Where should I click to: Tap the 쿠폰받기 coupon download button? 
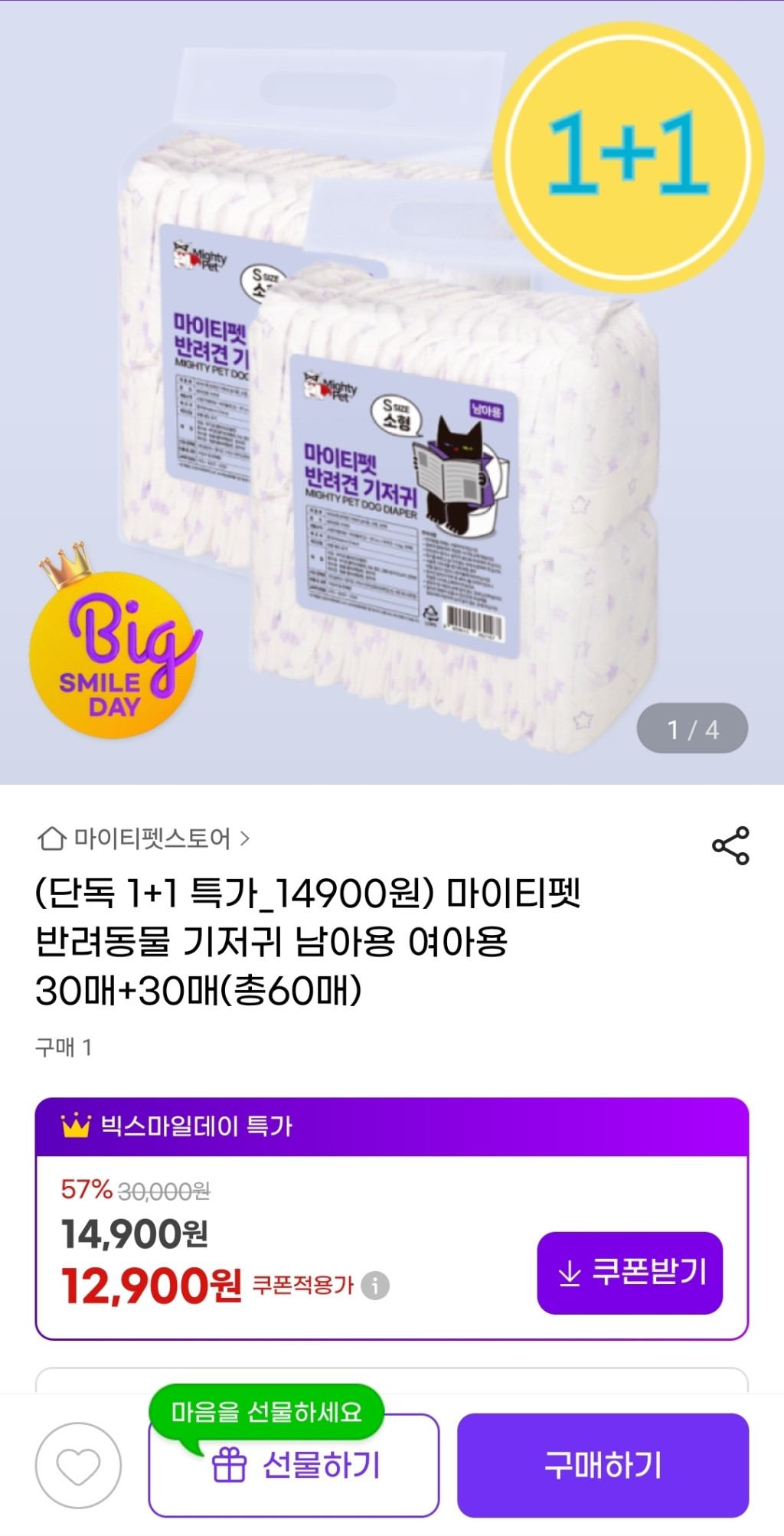[629, 1273]
